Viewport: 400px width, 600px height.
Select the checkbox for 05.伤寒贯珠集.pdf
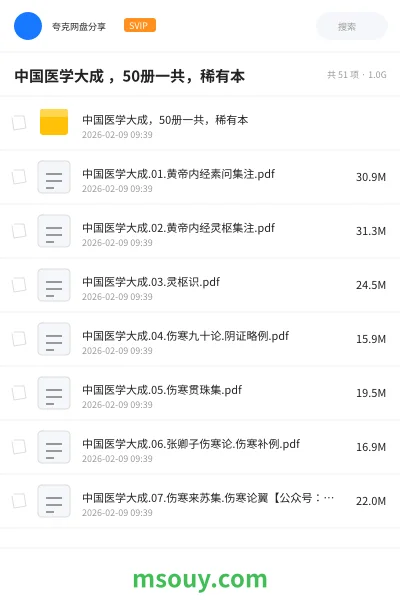coord(19,393)
